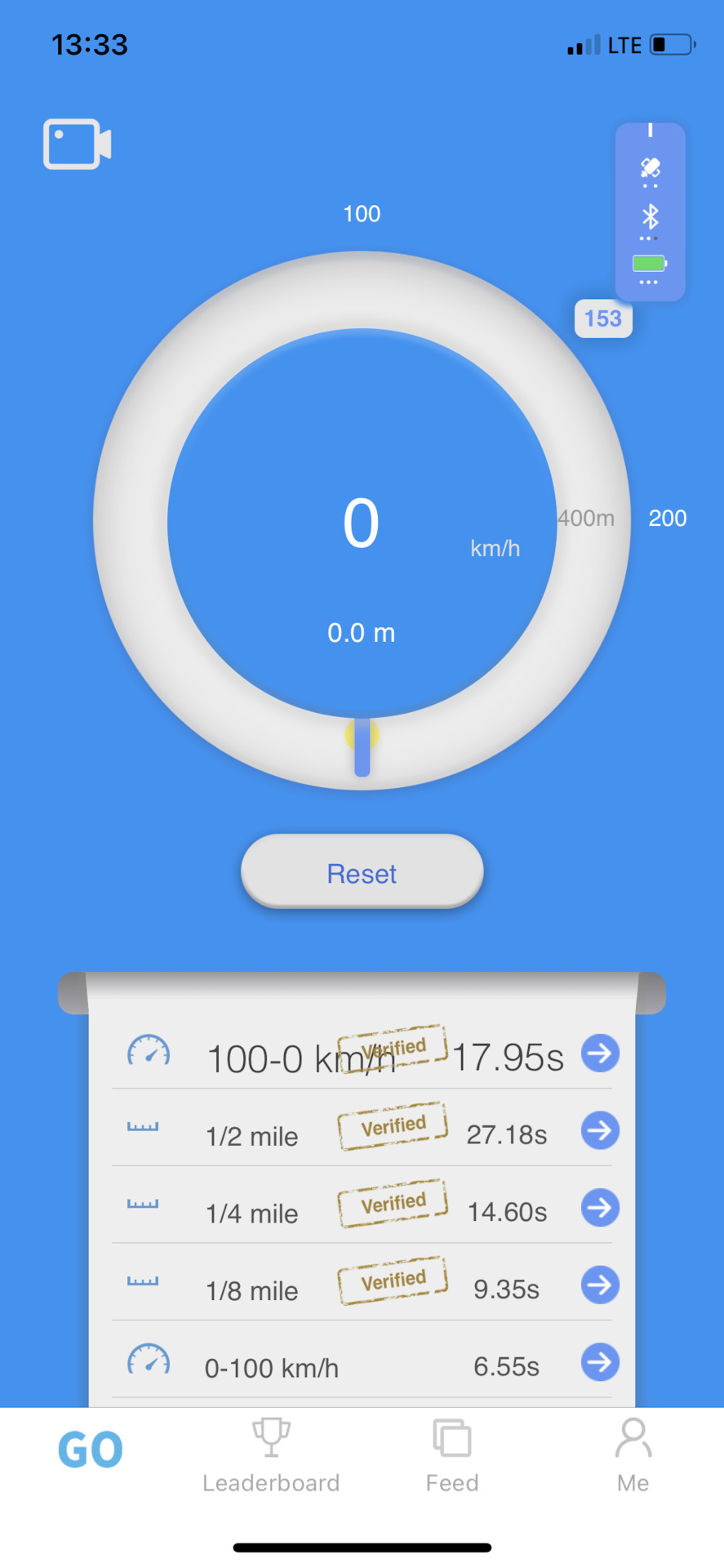
Task: Select the GO tab
Action: 90,1450
